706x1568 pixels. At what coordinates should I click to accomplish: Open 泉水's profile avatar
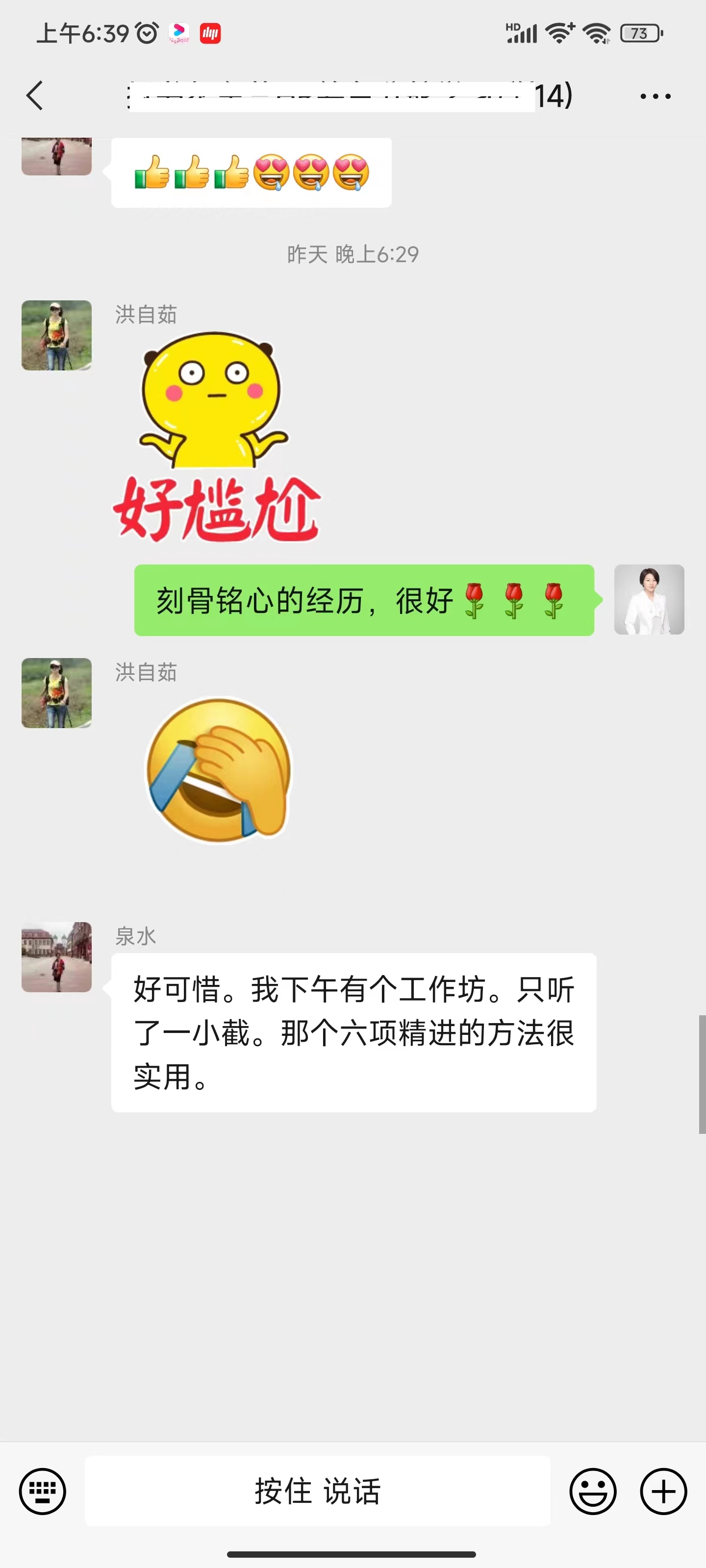point(56,958)
